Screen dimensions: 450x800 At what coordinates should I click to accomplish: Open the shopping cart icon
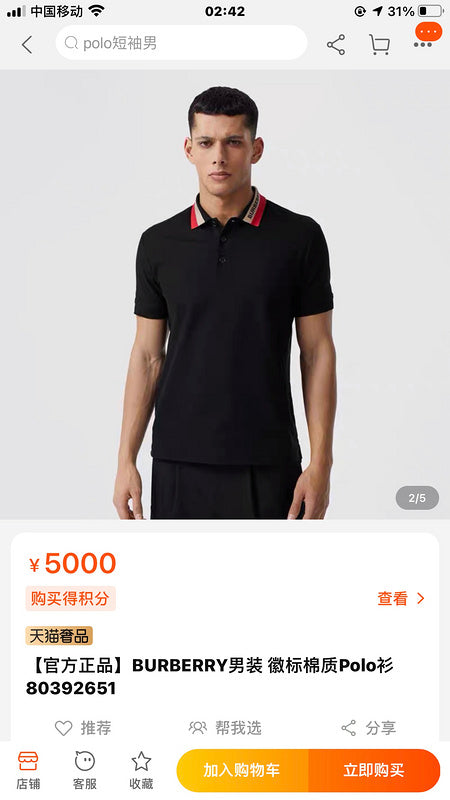click(x=379, y=45)
